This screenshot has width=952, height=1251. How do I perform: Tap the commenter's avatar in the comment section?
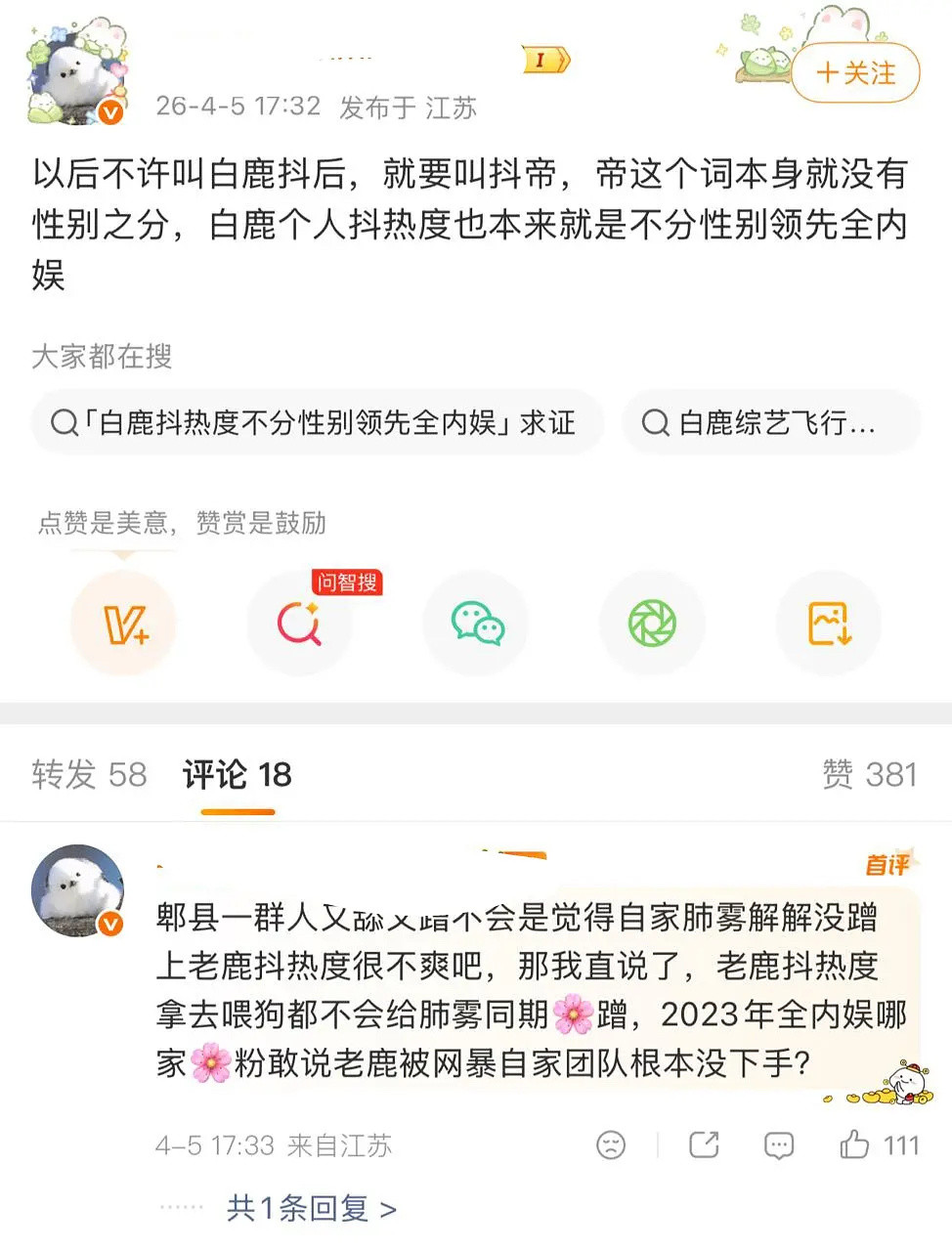(77, 890)
